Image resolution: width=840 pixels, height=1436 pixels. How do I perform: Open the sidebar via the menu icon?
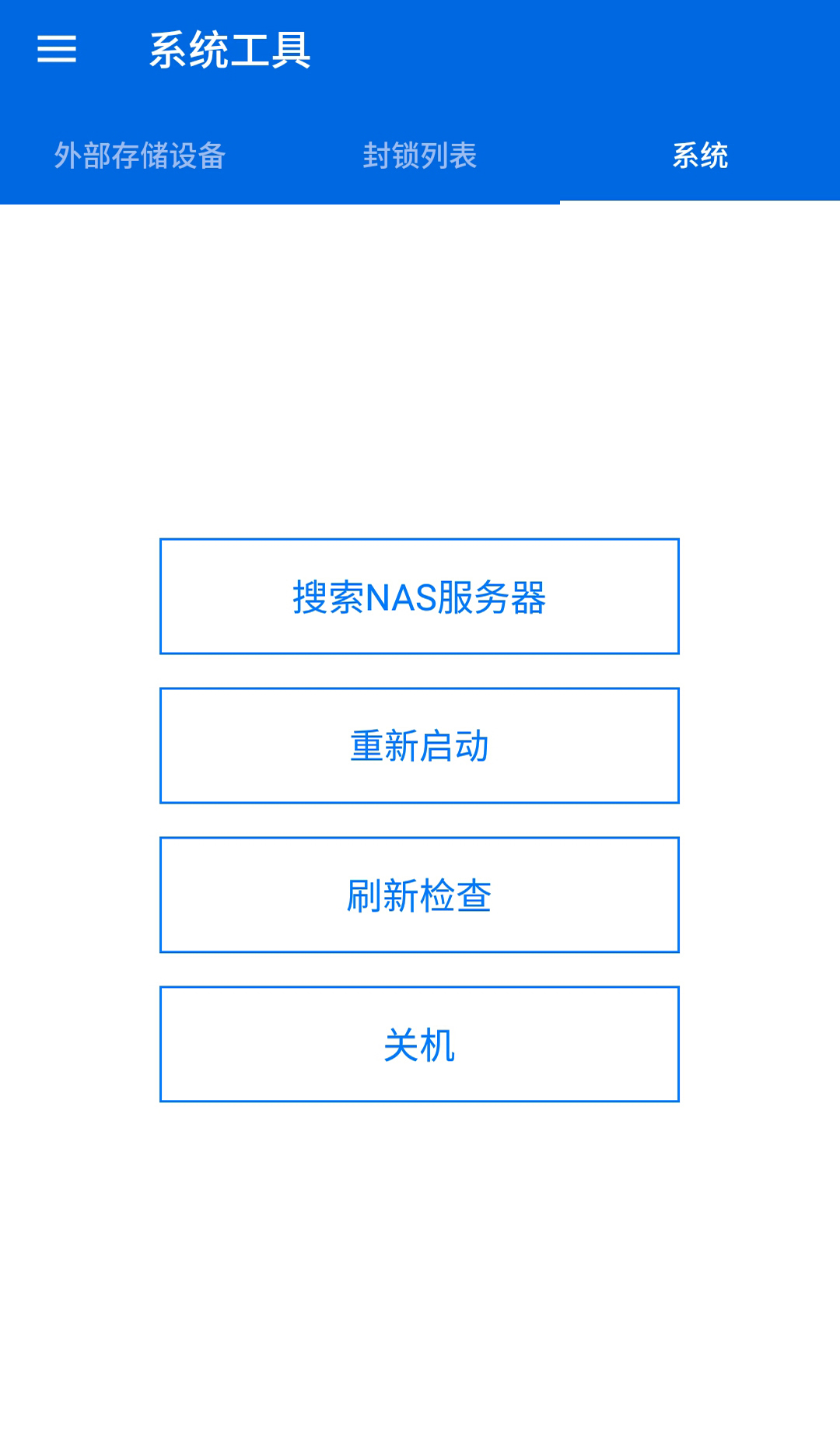click(x=56, y=48)
